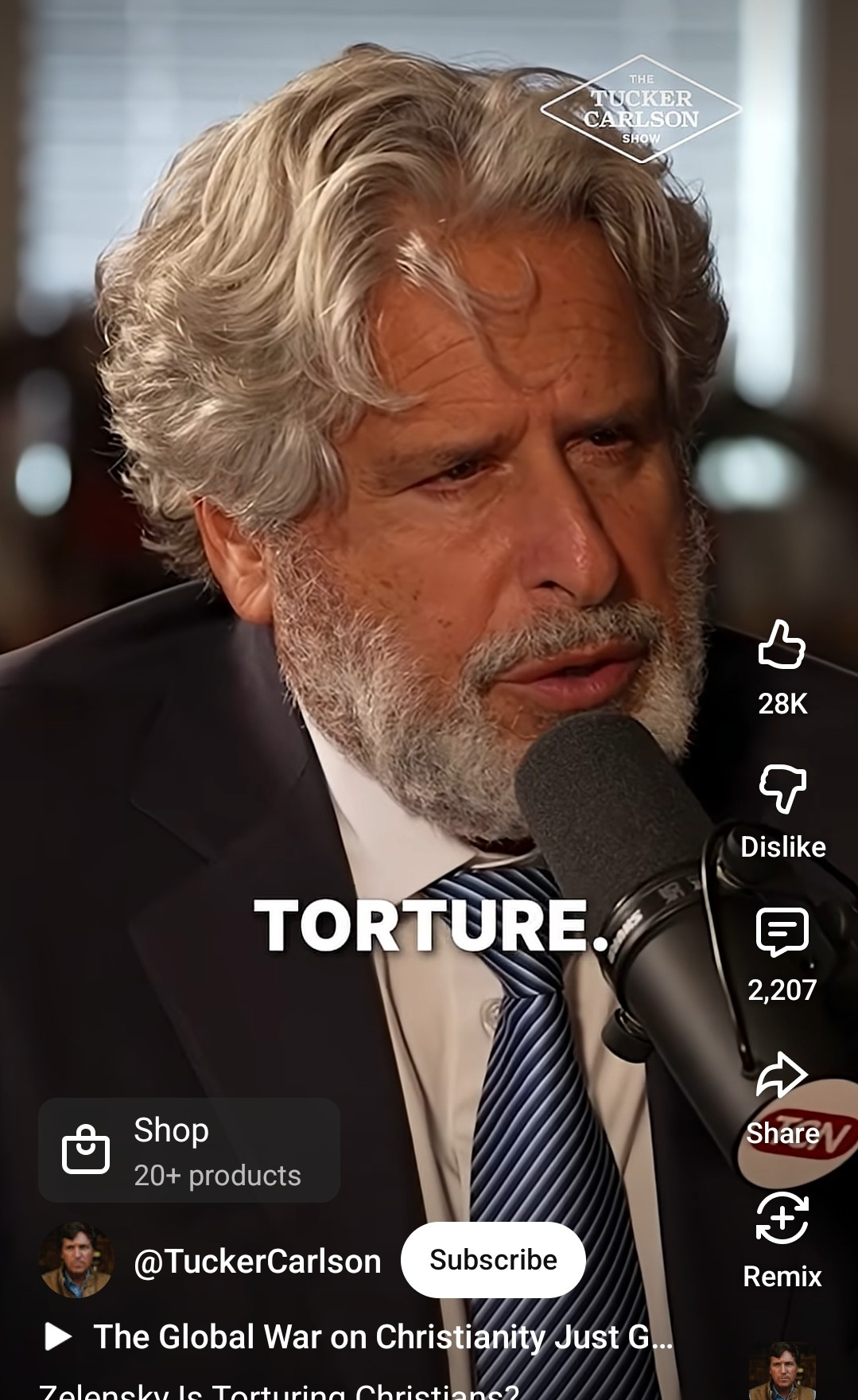Open the Shop with 20+ products
The image size is (858, 1400).
pos(189,1150)
